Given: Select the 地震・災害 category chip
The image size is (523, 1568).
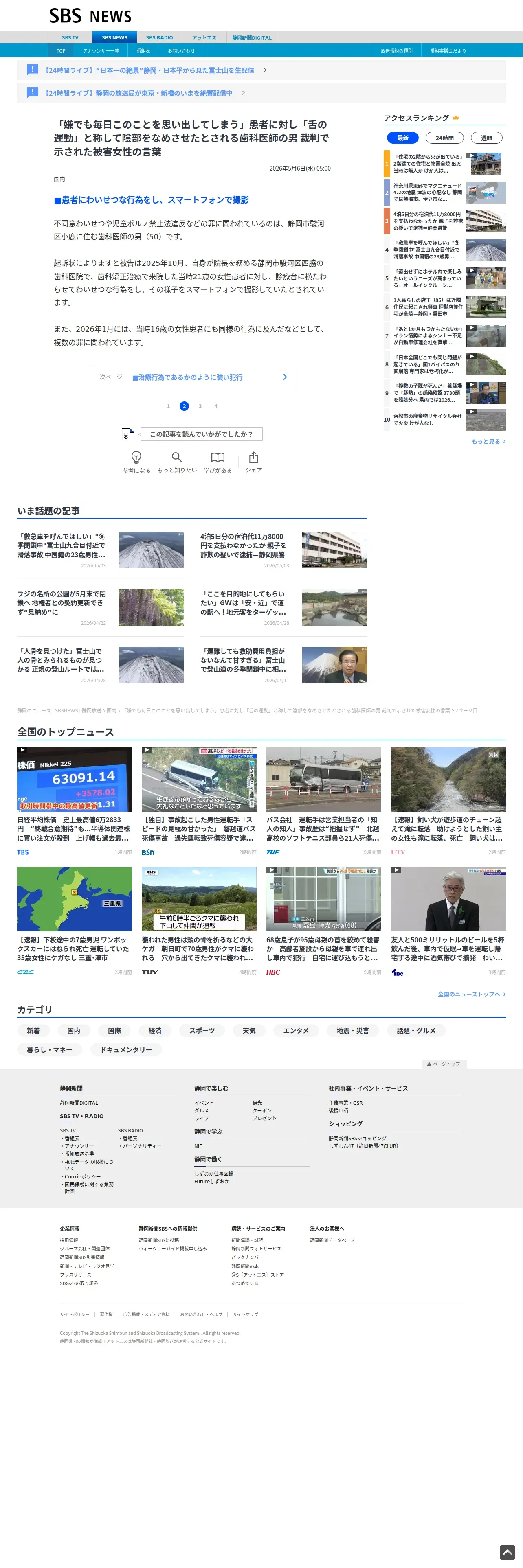Looking at the screenshot, I should point(352,1031).
